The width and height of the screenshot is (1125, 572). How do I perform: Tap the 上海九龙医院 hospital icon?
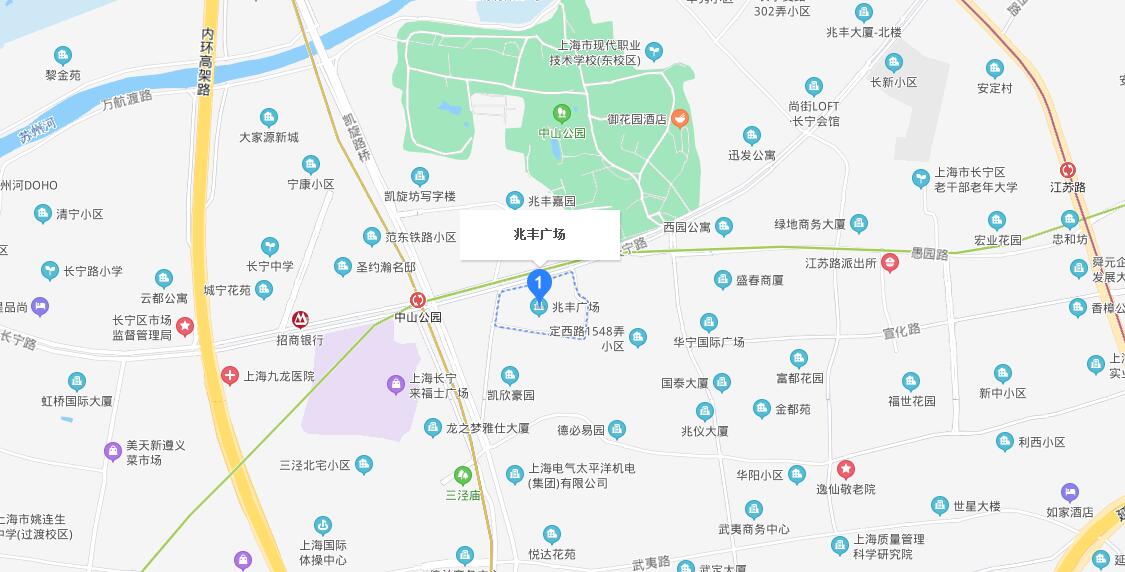point(230,376)
